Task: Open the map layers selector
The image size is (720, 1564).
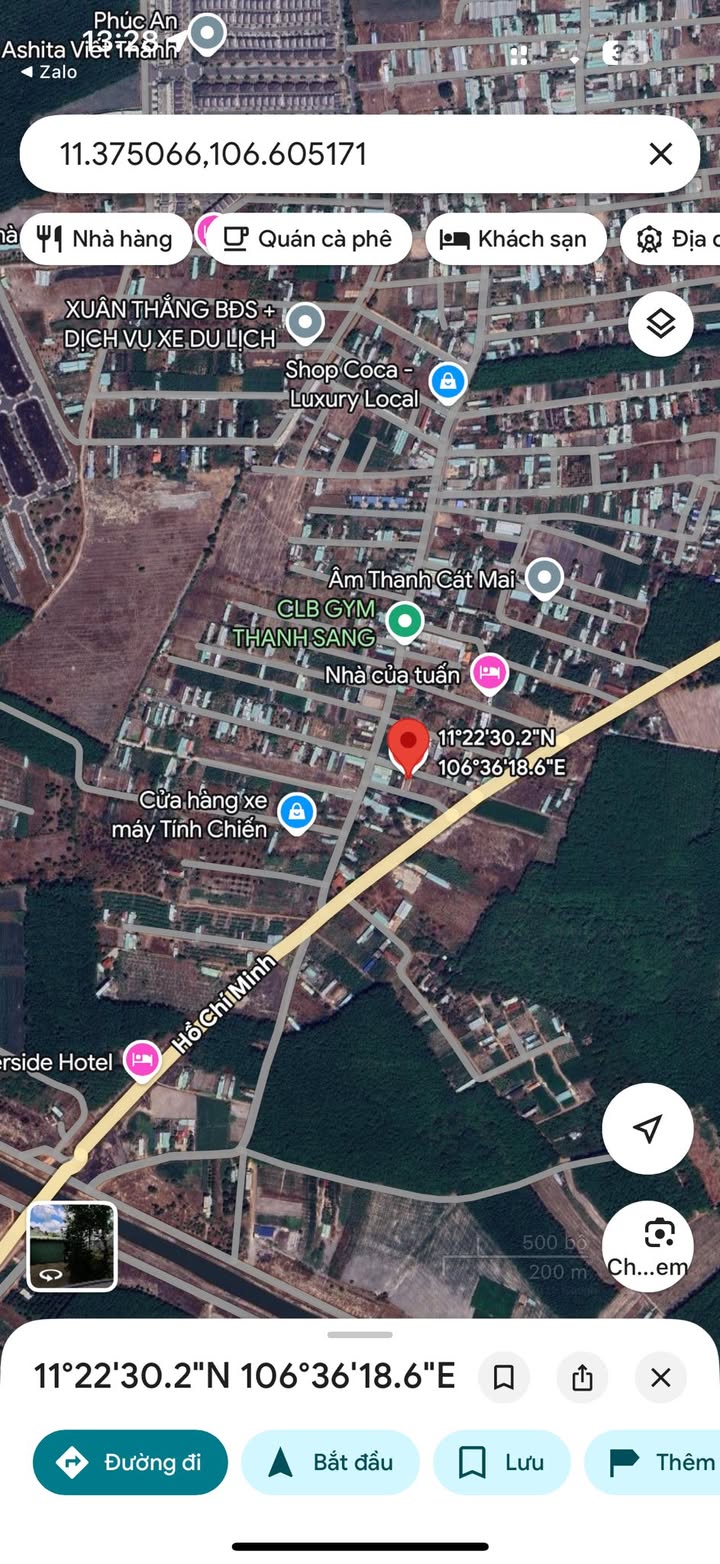Action: (x=661, y=324)
